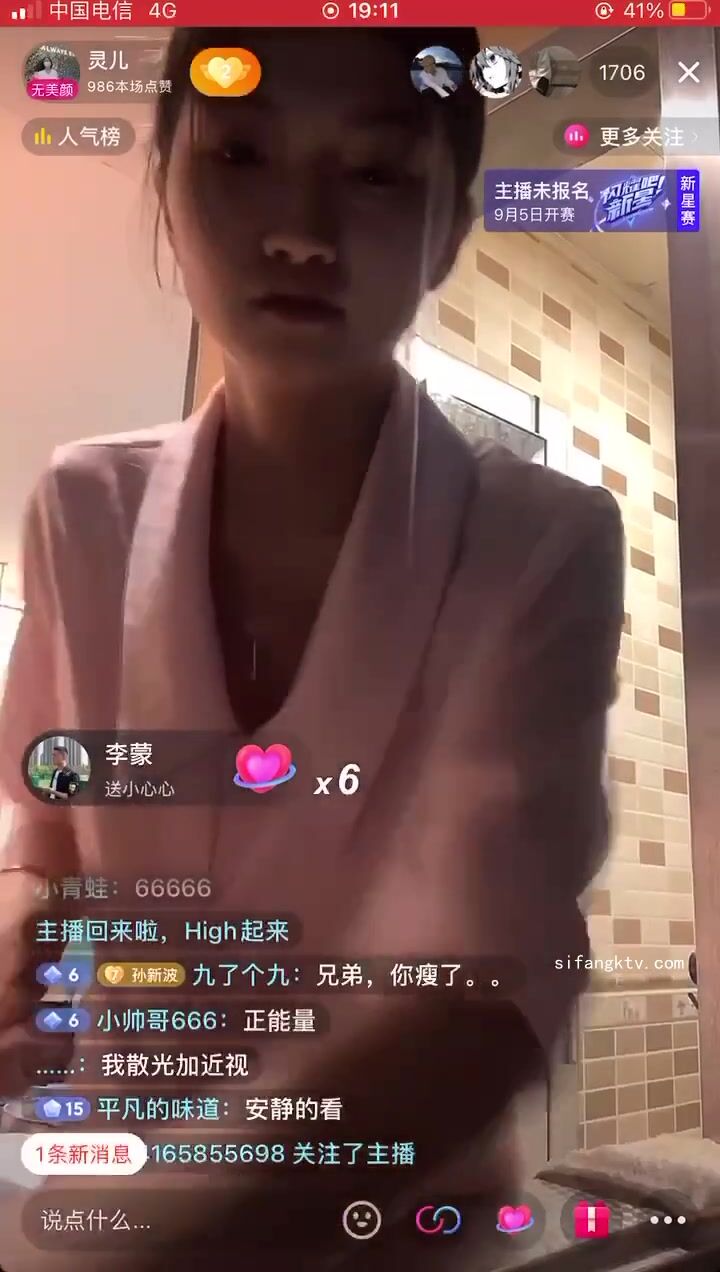This screenshot has width=720, height=1272.
Task: Open the gift box panel
Action: [591, 1219]
